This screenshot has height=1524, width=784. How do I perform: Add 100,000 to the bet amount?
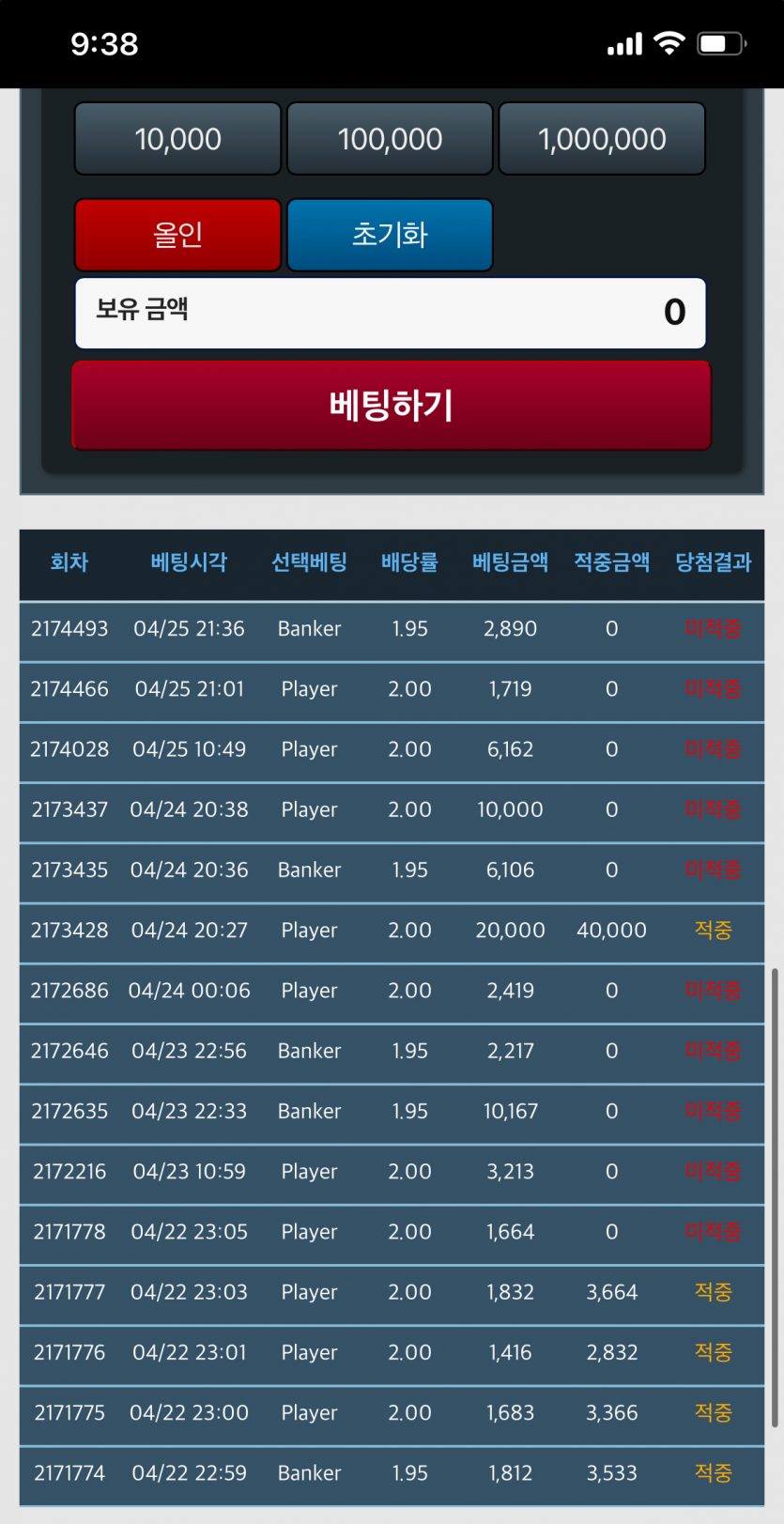click(x=390, y=139)
